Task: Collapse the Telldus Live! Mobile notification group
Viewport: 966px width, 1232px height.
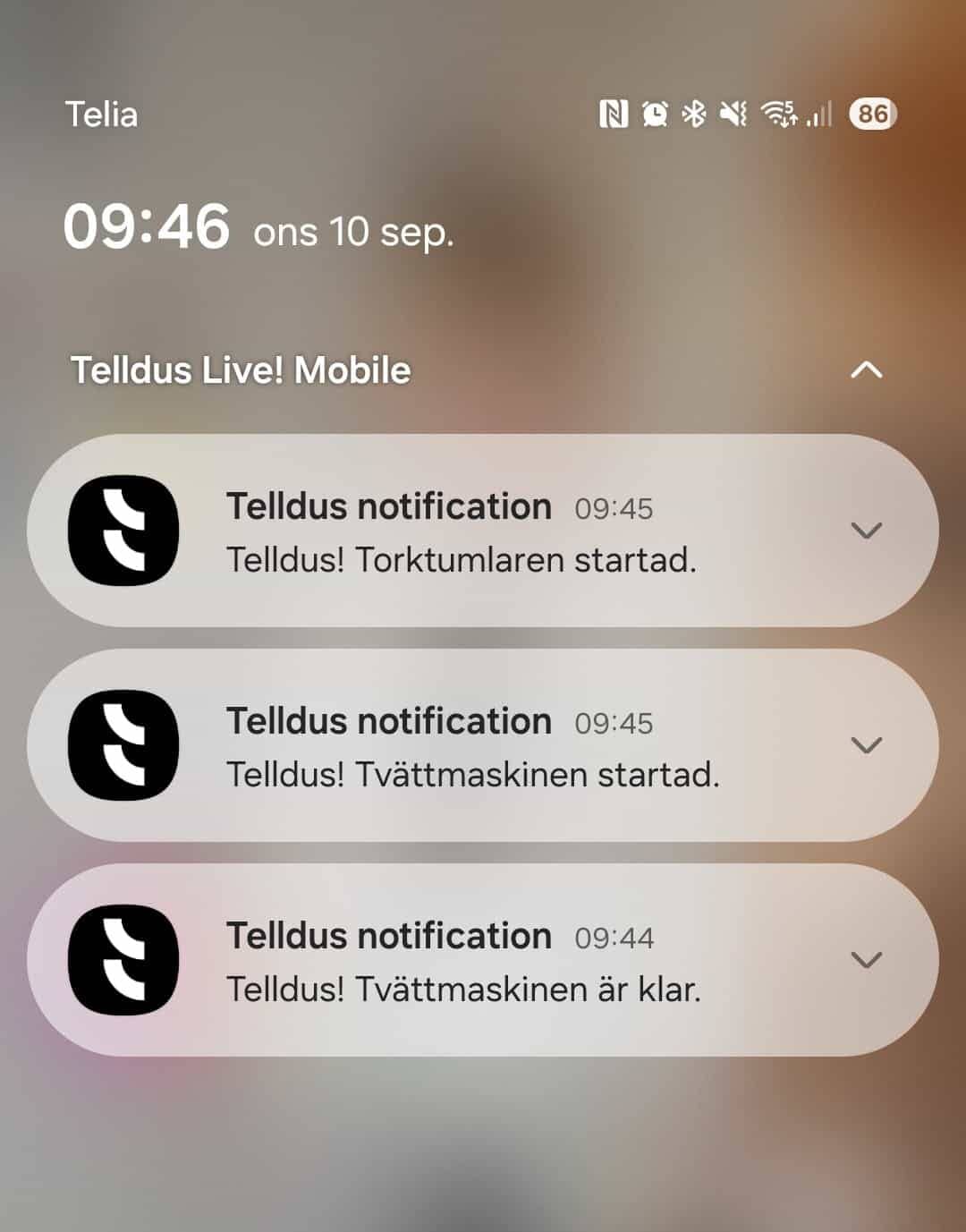Action: click(866, 370)
